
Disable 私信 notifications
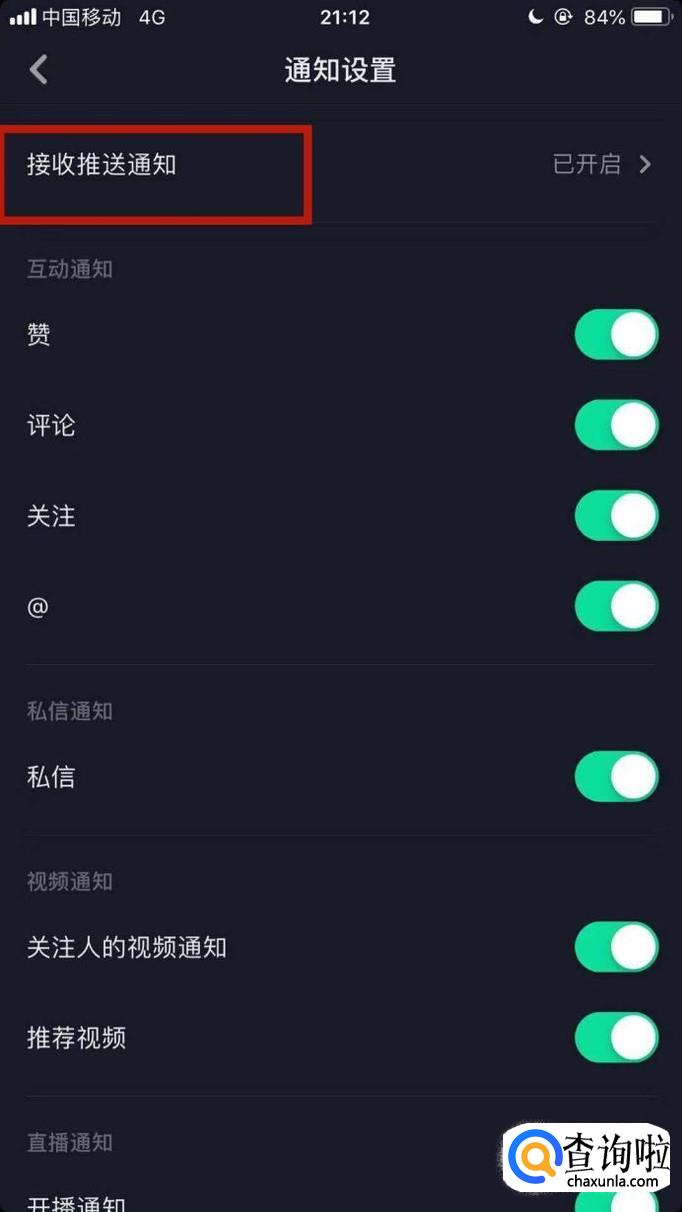pos(616,777)
